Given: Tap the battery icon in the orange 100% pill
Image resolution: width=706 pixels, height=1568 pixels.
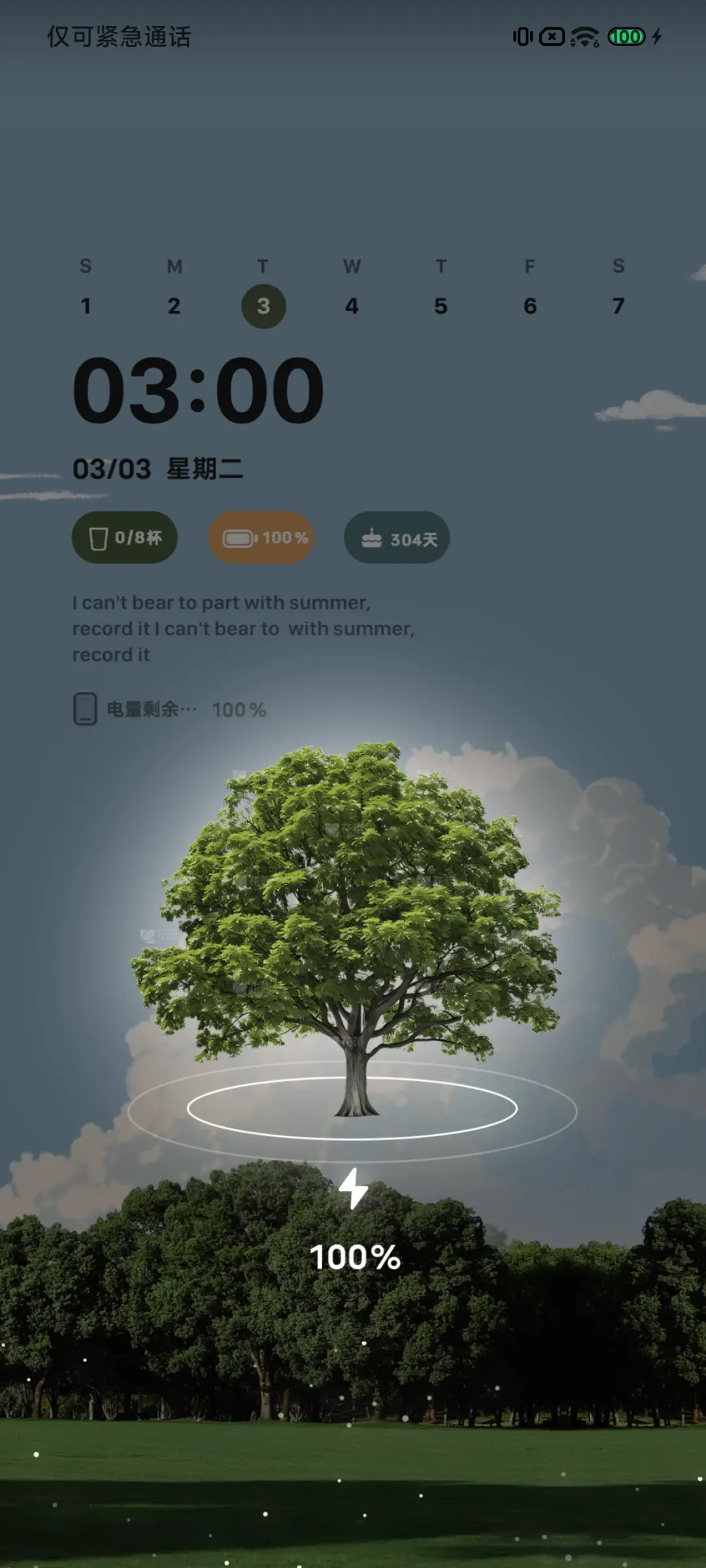Looking at the screenshot, I should click(239, 537).
